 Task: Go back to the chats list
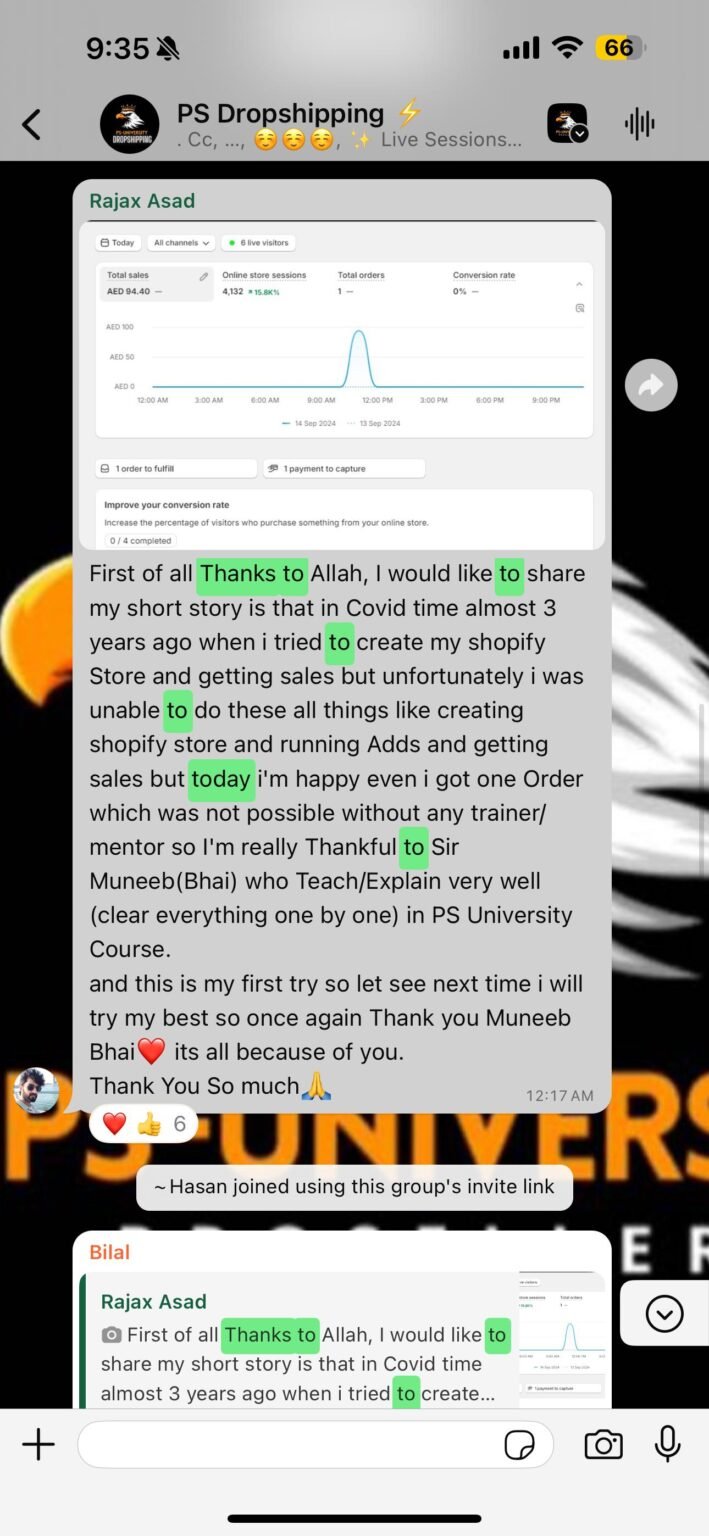click(x=32, y=125)
